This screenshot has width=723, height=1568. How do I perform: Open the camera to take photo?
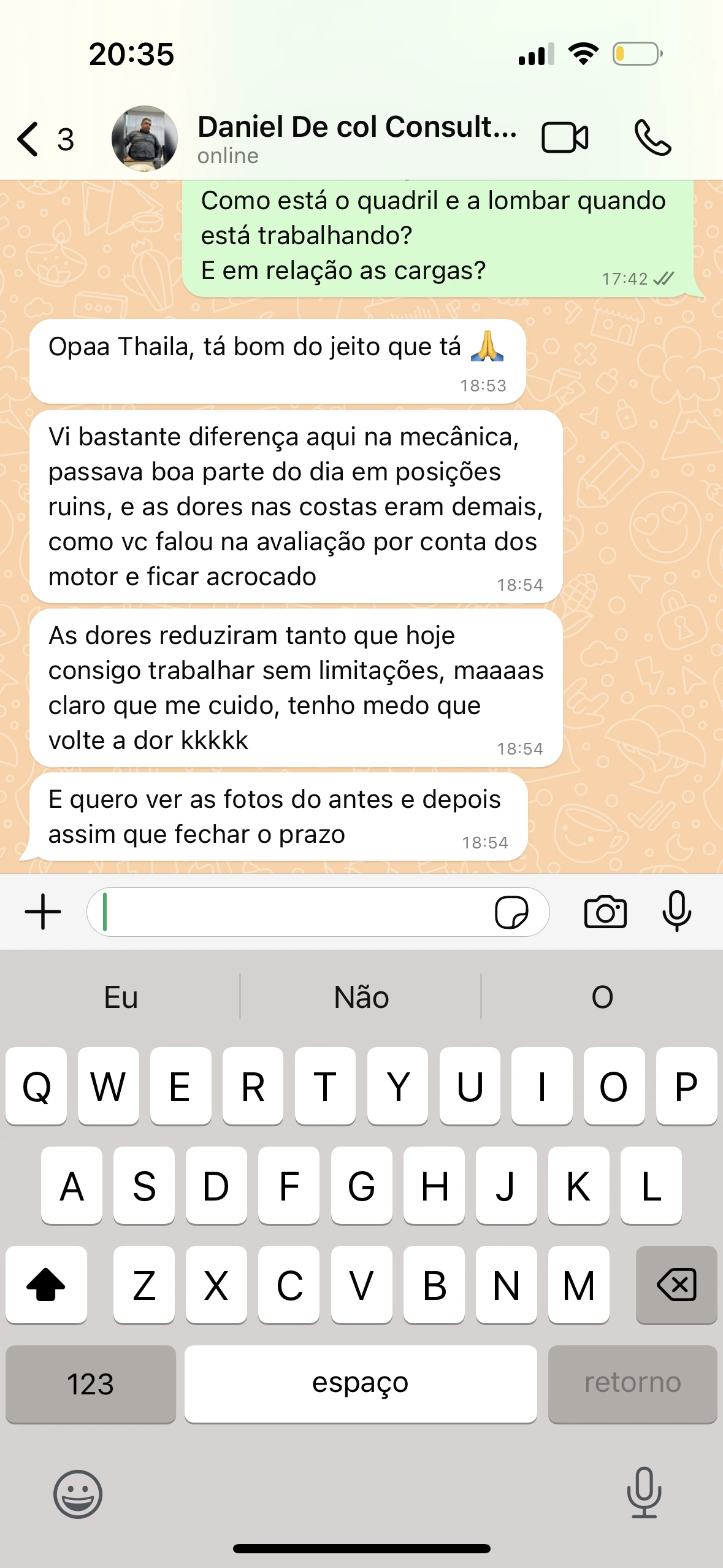pos(605,912)
